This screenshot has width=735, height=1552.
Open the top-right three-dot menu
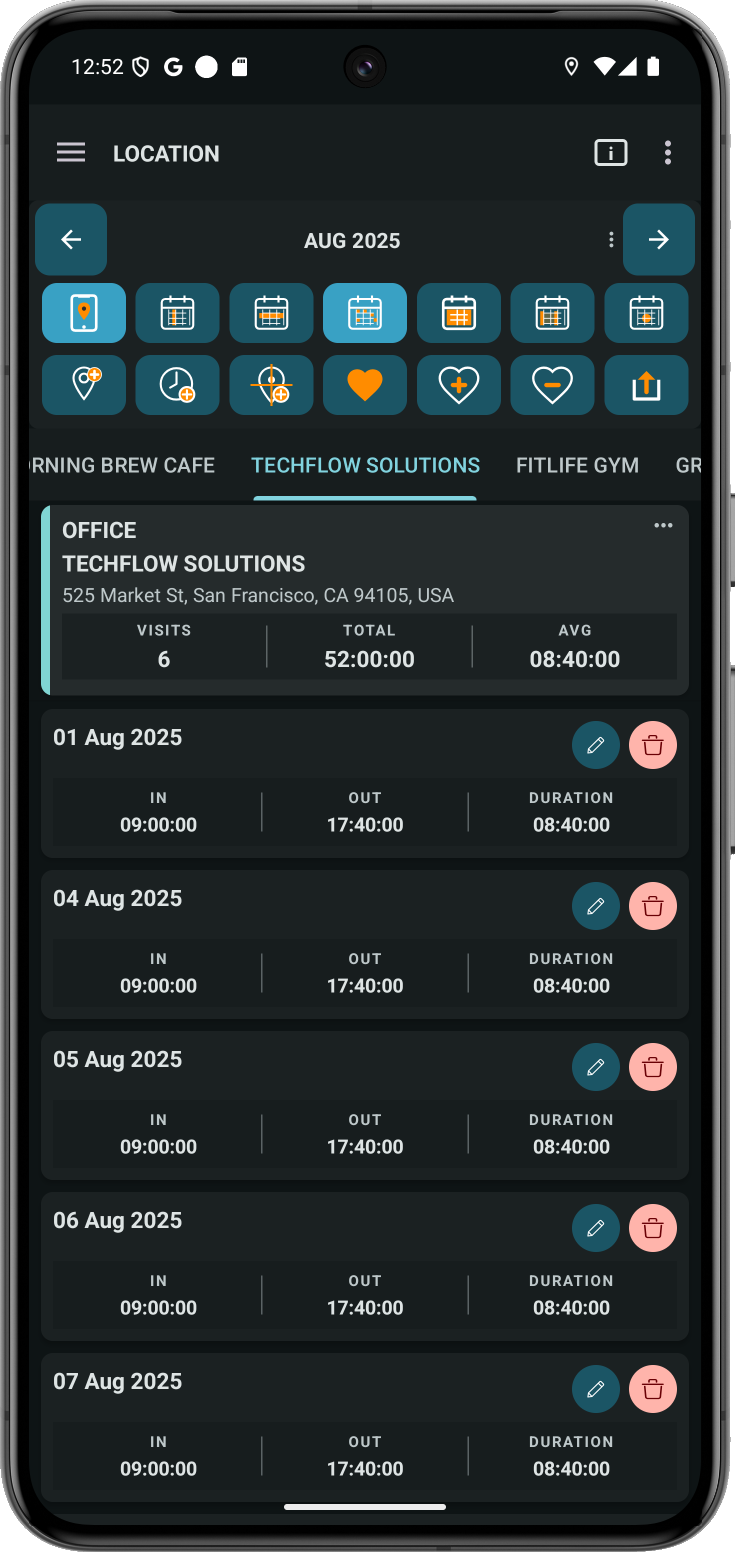668,153
